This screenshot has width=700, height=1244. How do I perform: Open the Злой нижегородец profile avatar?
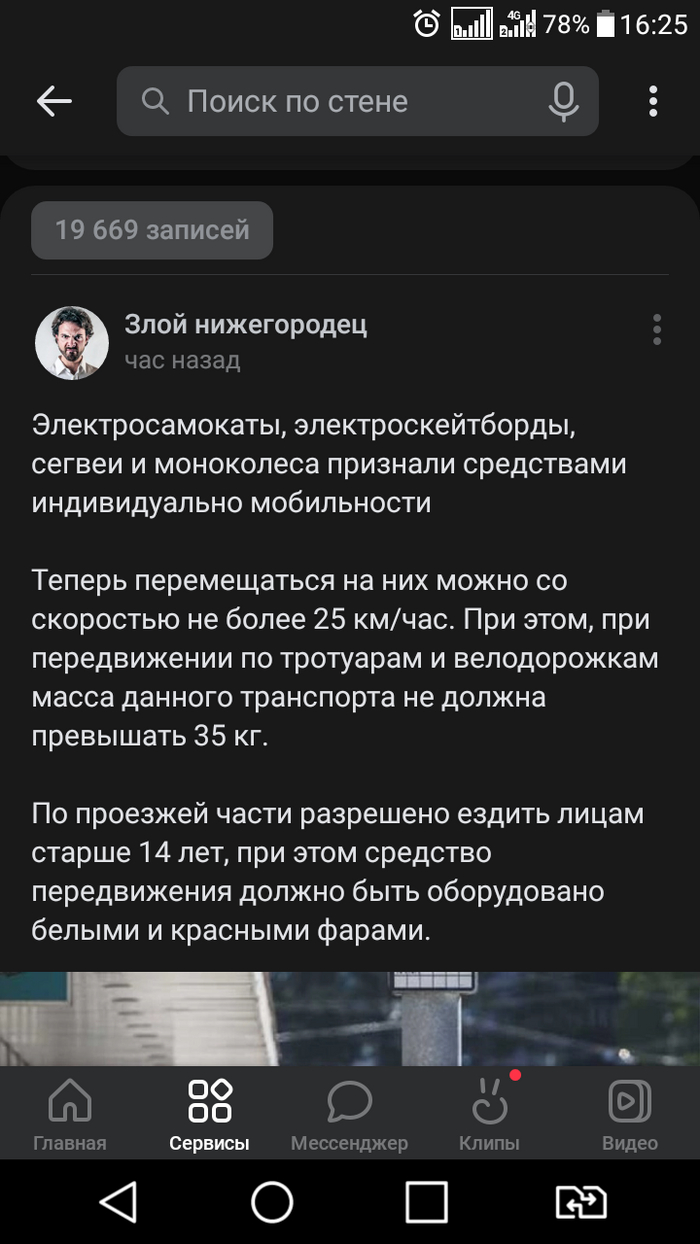pos(72,342)
